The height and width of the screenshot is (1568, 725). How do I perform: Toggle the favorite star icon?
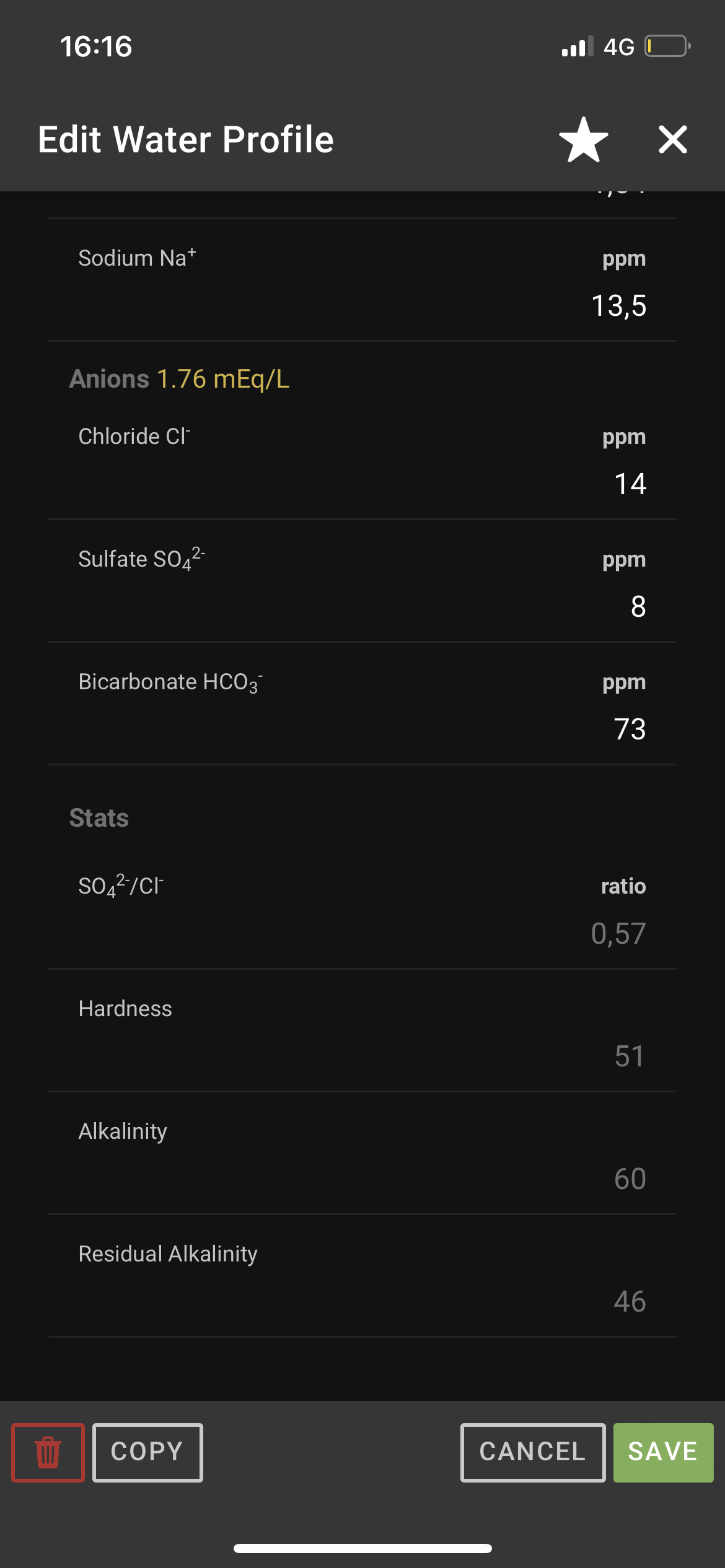(583, 140)
